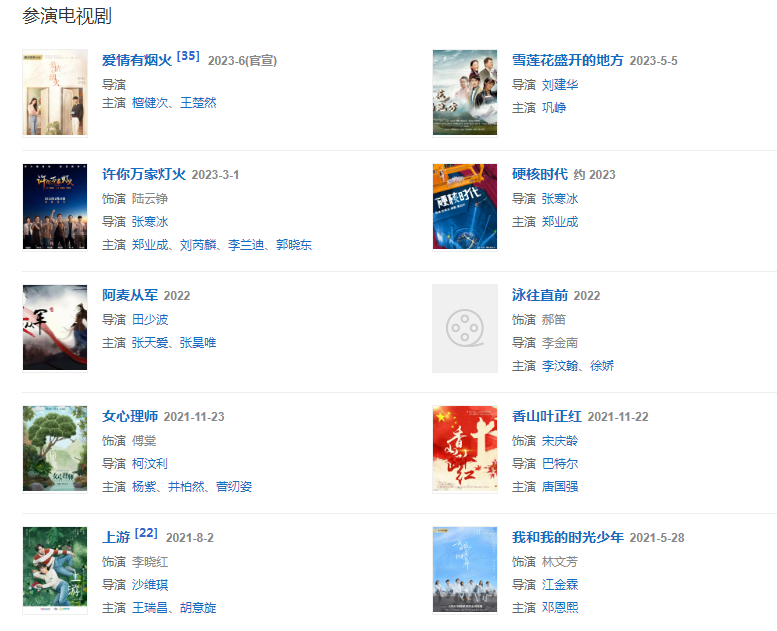Open the 硬核时代 title link

click(x=539, y=175)
